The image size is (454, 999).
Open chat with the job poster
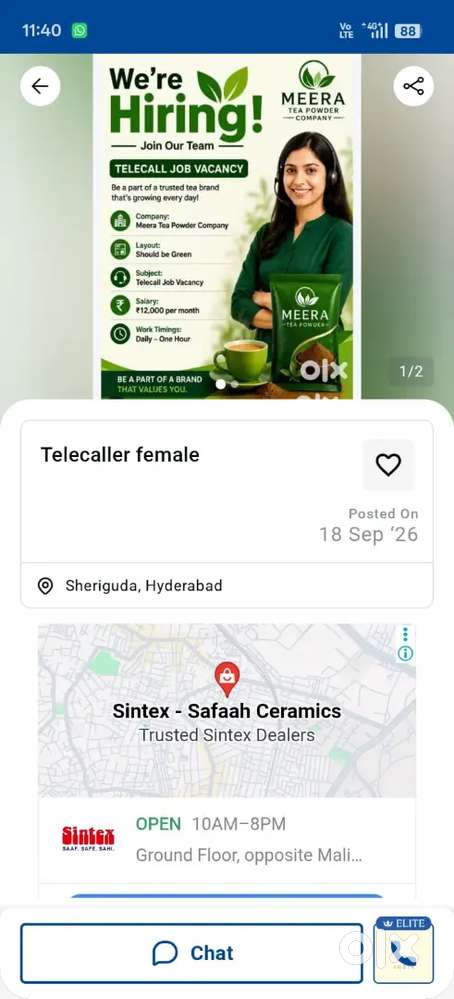pyautogui.click(x=192, y=953)
